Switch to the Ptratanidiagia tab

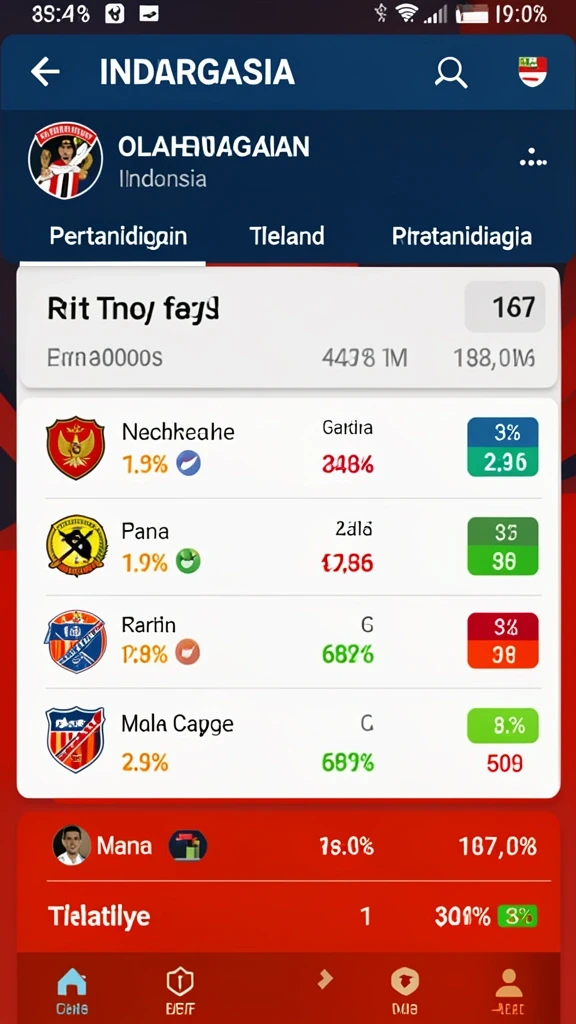(462, 236)
